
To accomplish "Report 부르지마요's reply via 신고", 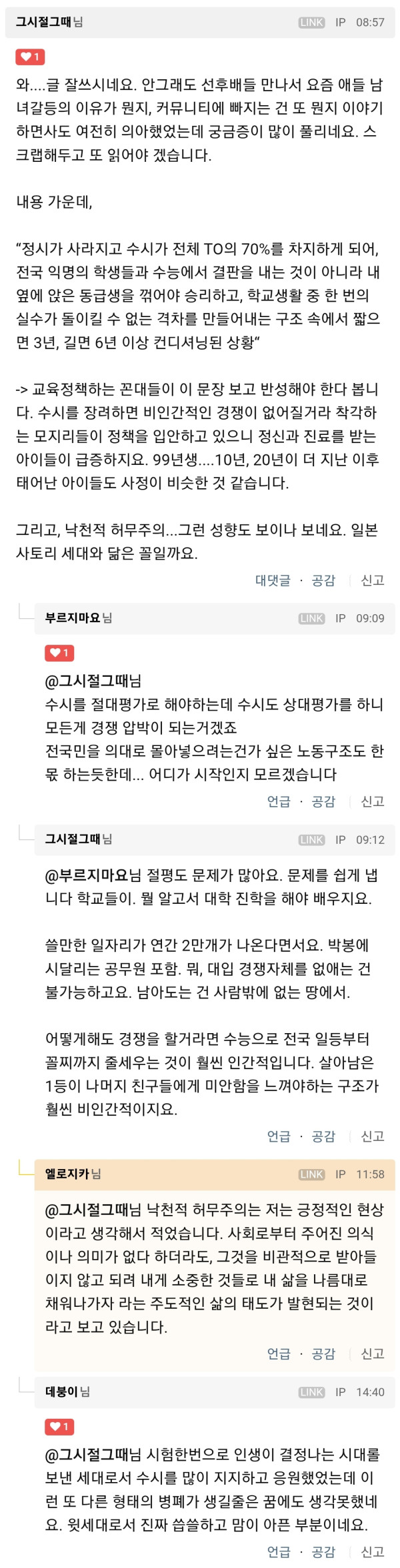I will coord(372,801).
